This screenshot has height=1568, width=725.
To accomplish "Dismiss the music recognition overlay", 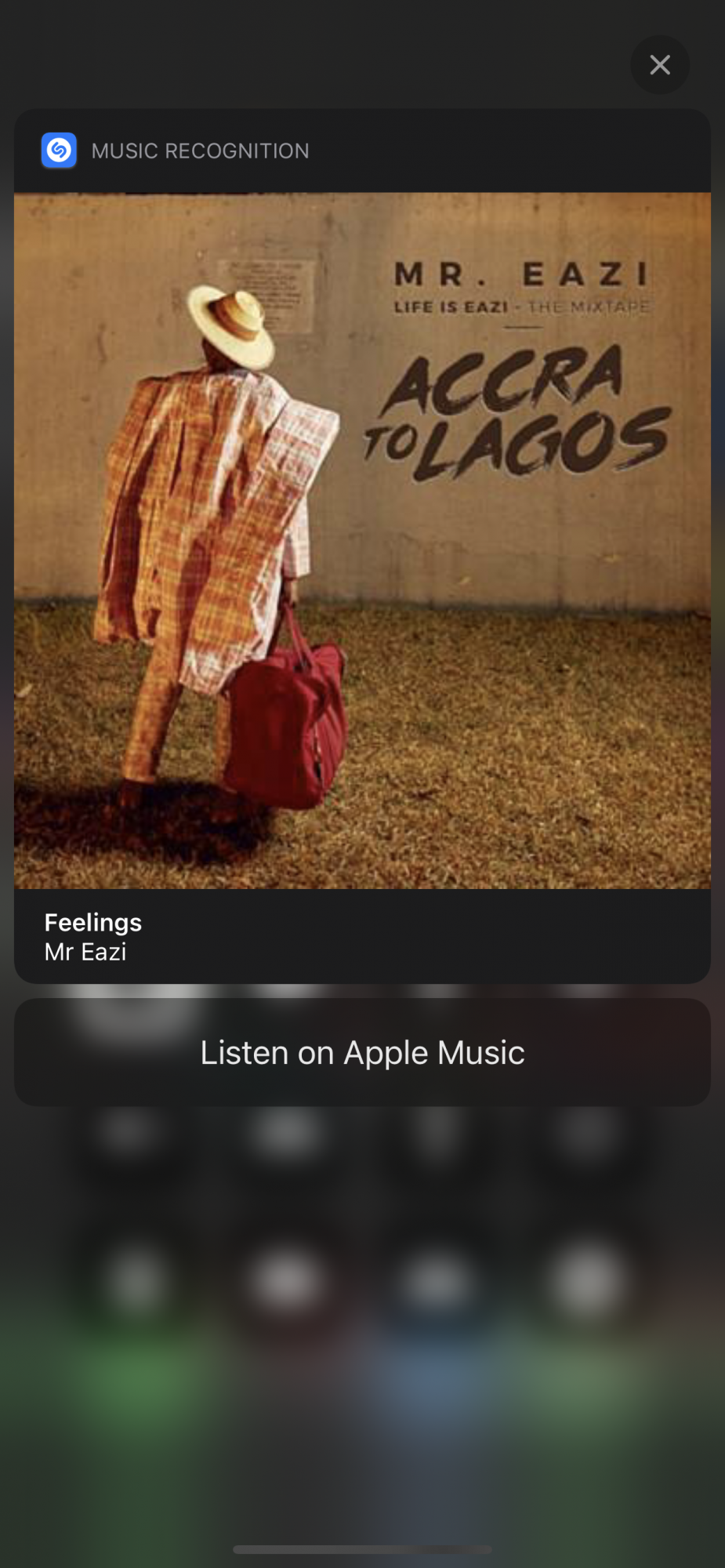I will (660, 65).
